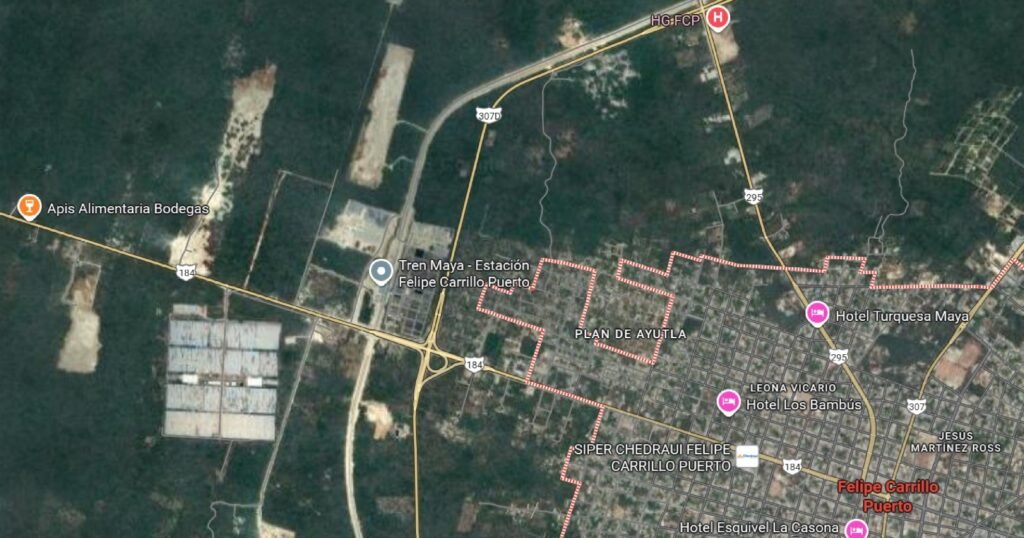Open Tren Maya Estación Felipe Carrillo Puerto pin
1024x538 pixels.
(x=380, y=271)
